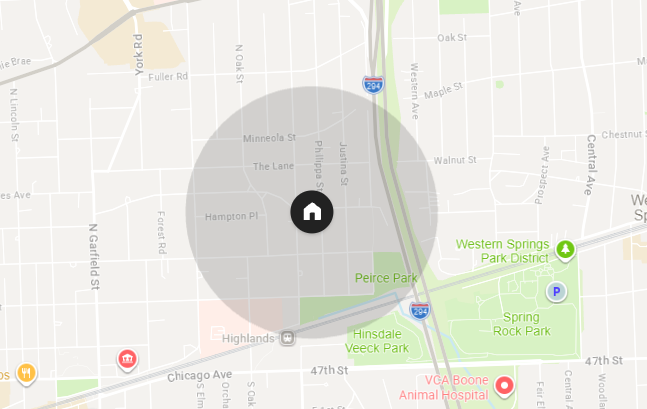Open the Western Springs Park District marker
The image size is (647, 409).
pos(565,249)
